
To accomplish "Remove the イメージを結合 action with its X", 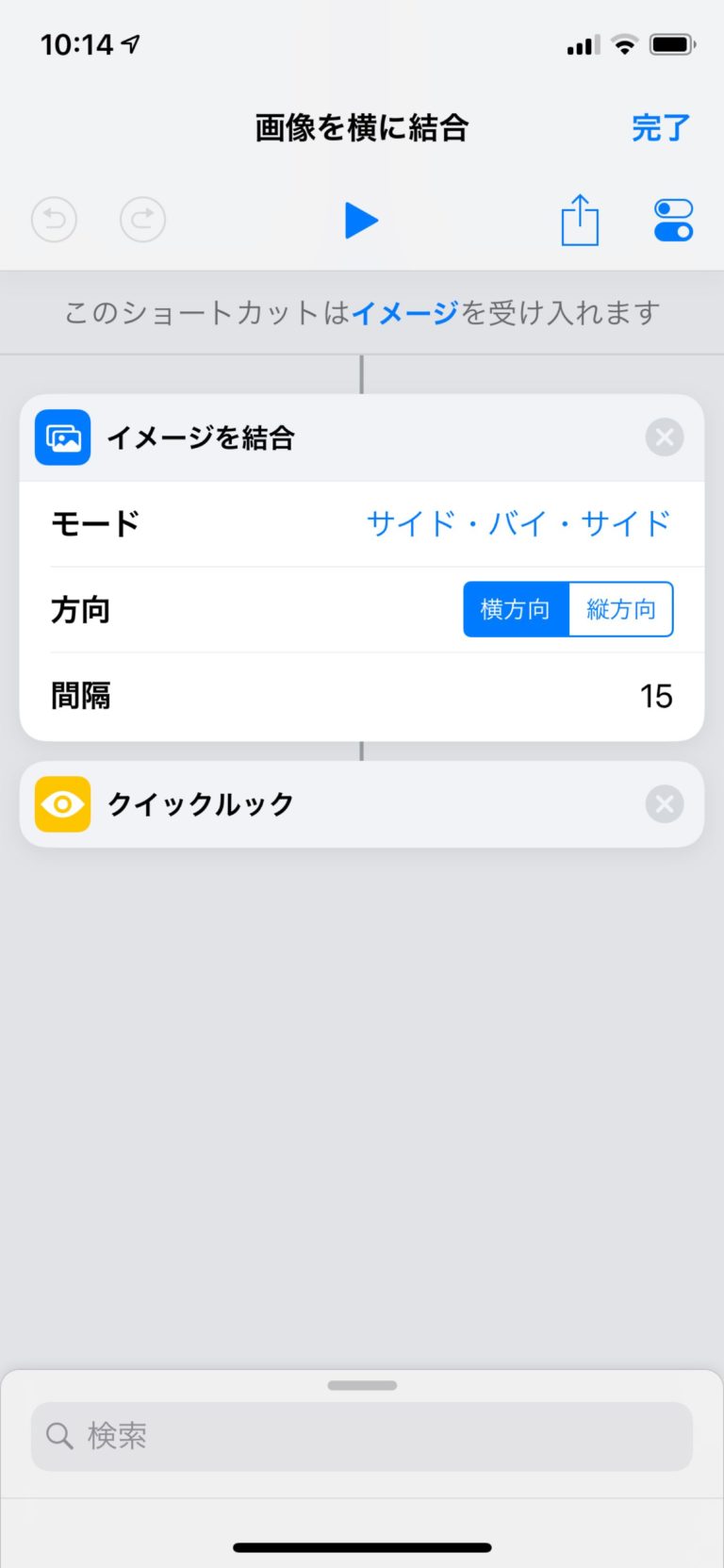I will click(x=665, y=437).
